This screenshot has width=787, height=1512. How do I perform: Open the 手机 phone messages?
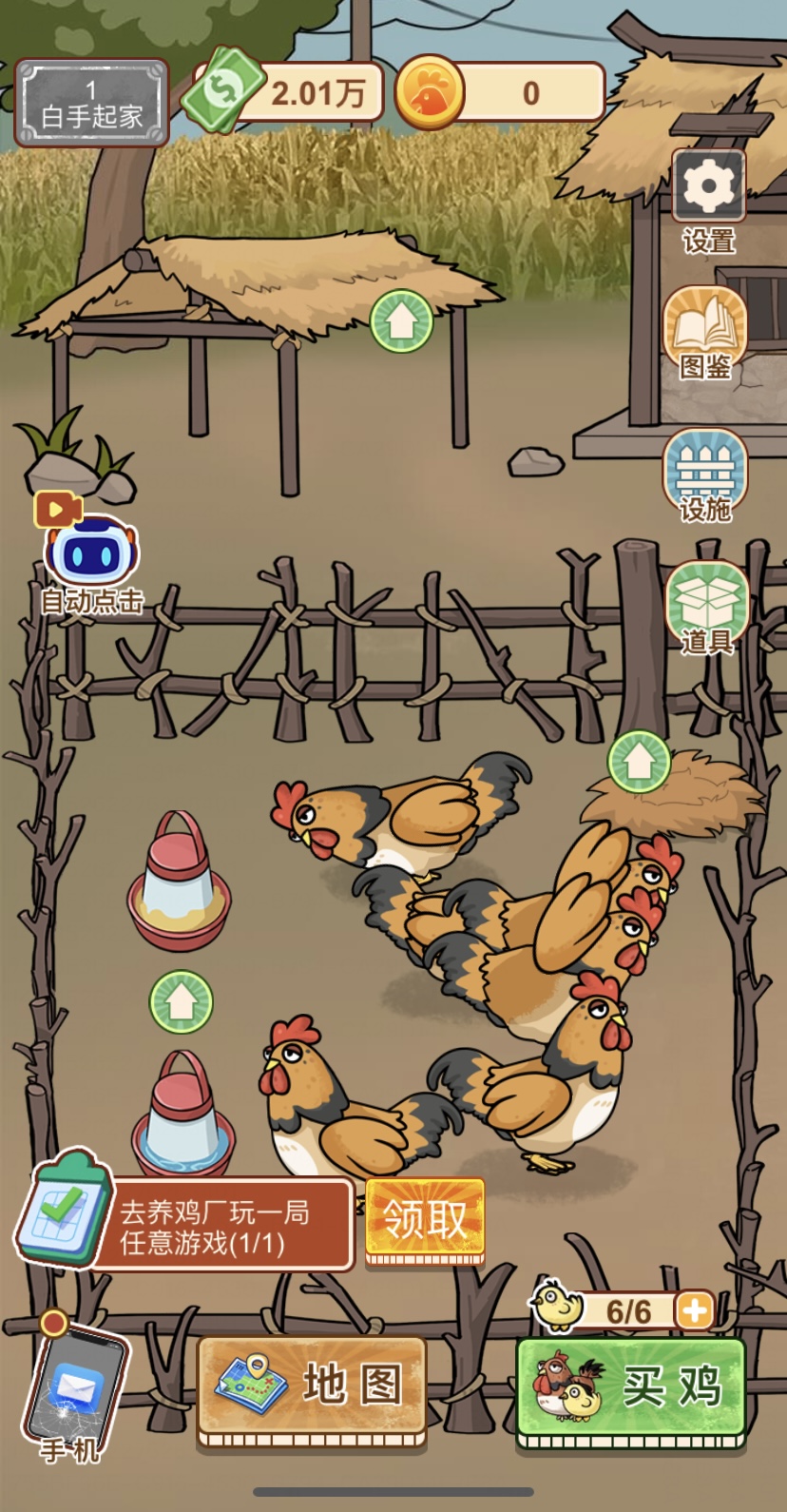click(x=74, y=1386)
